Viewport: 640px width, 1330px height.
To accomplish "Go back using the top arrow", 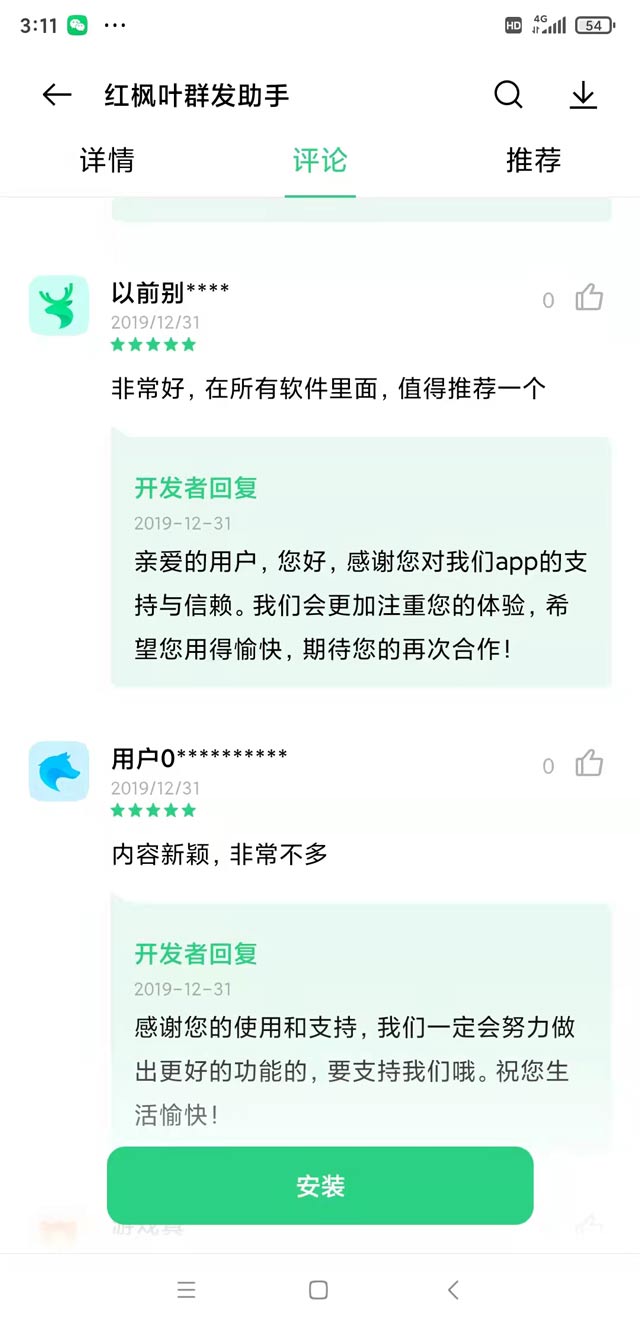I will (x=57, y=95).
